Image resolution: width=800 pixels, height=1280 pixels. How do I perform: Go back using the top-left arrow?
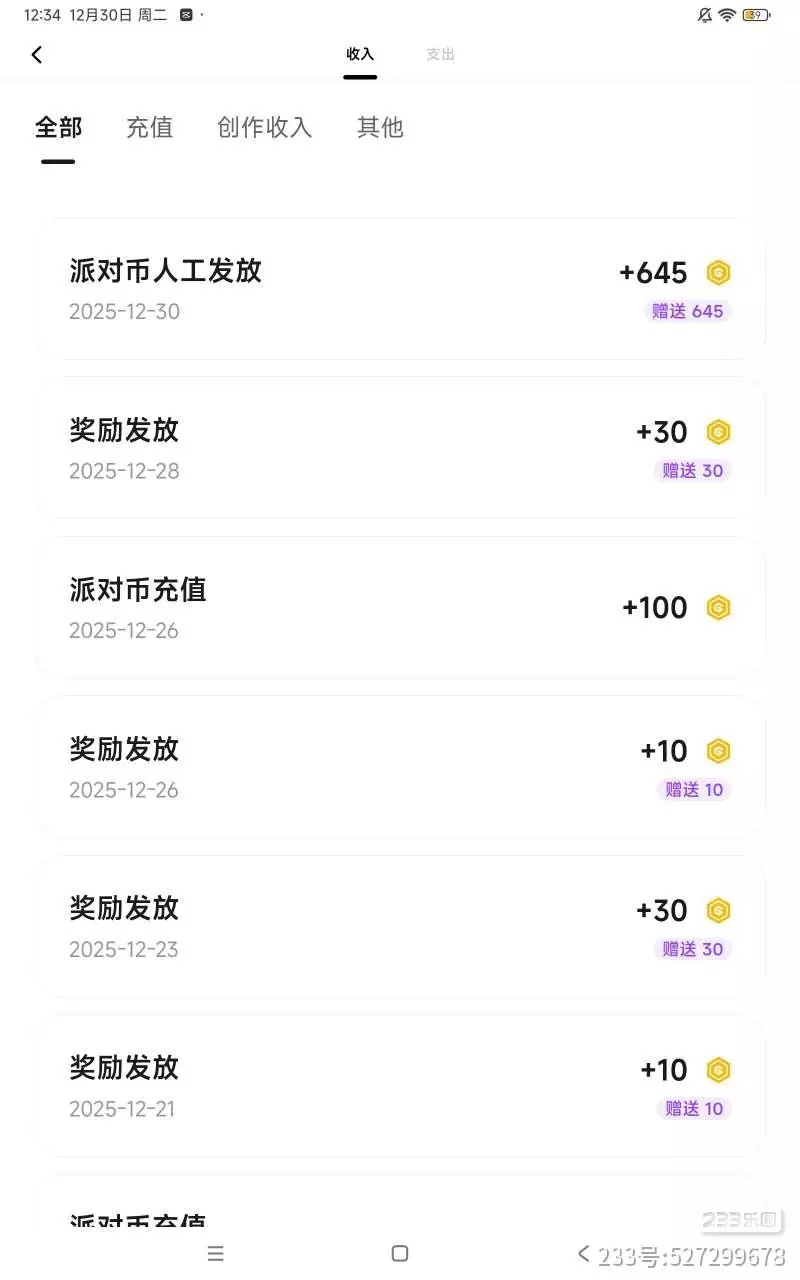tap(37, 55)
